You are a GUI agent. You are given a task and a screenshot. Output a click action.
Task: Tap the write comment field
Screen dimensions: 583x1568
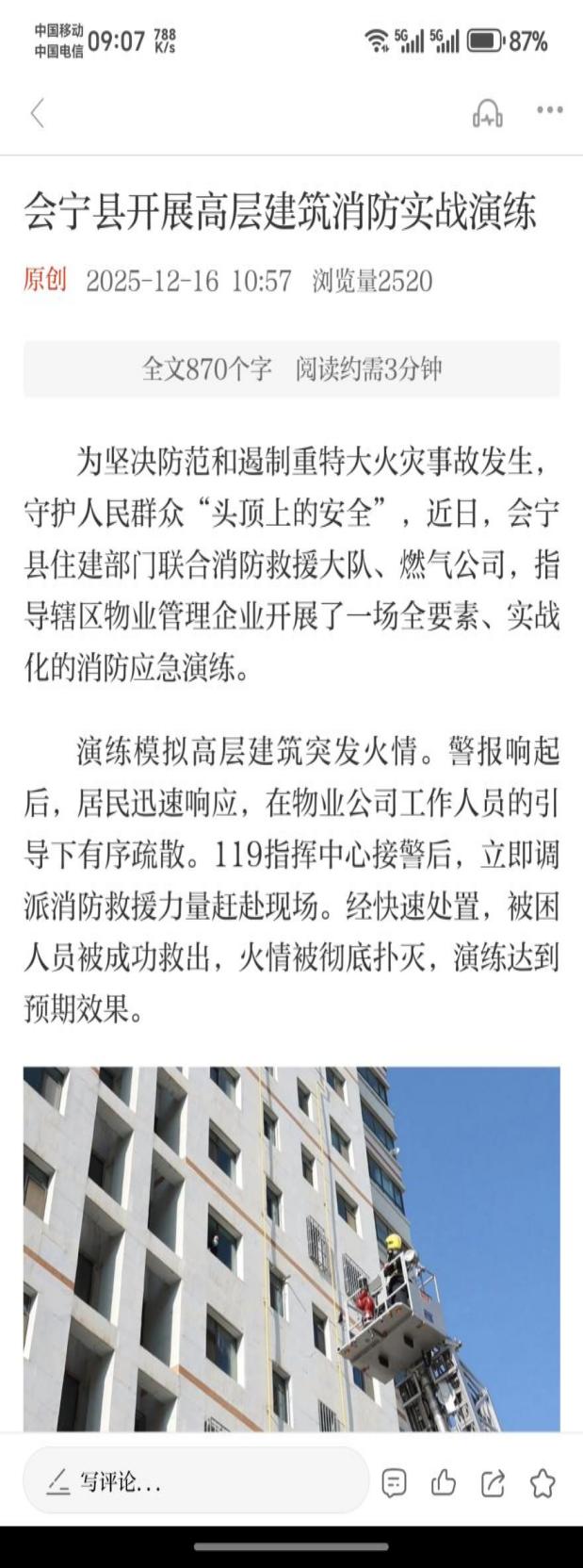[x=196, y=1482]
